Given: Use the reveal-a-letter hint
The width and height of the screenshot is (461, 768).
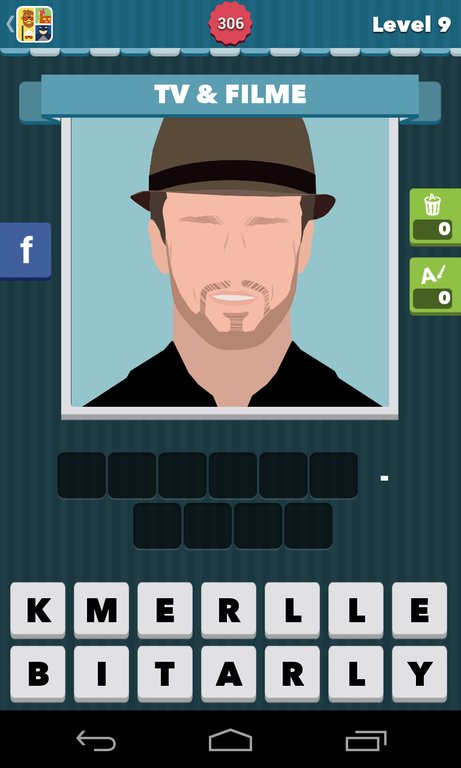Looking at the screenshot, I should (x=435, y=286).
